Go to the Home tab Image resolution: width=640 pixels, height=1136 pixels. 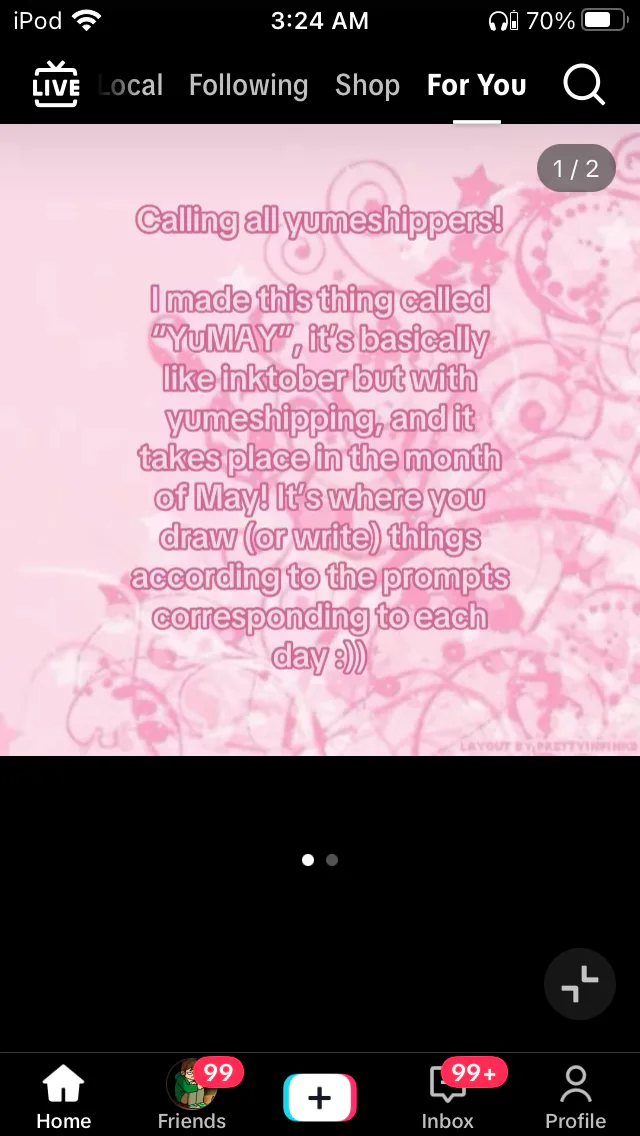pyautogui.click(x=63, y=1096)
